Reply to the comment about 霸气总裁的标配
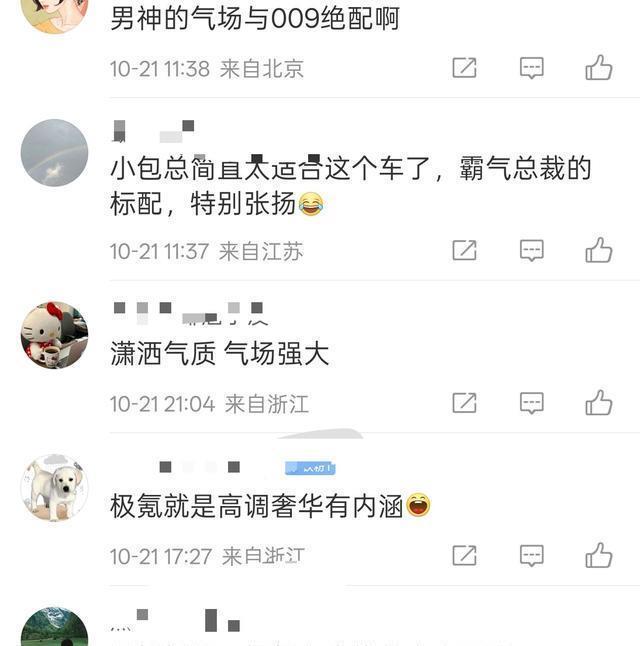Viewport: 640px width, 646px height. tap(531, 250)
